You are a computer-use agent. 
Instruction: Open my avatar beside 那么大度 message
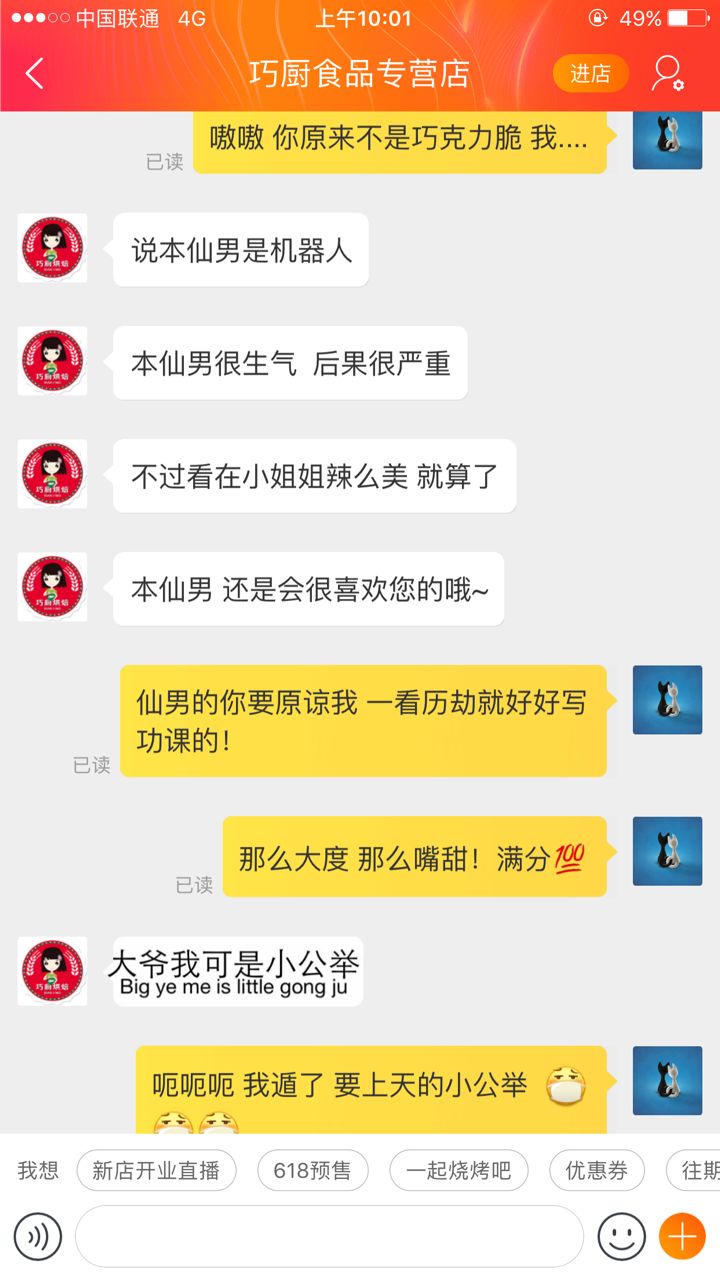coord(667,851)
